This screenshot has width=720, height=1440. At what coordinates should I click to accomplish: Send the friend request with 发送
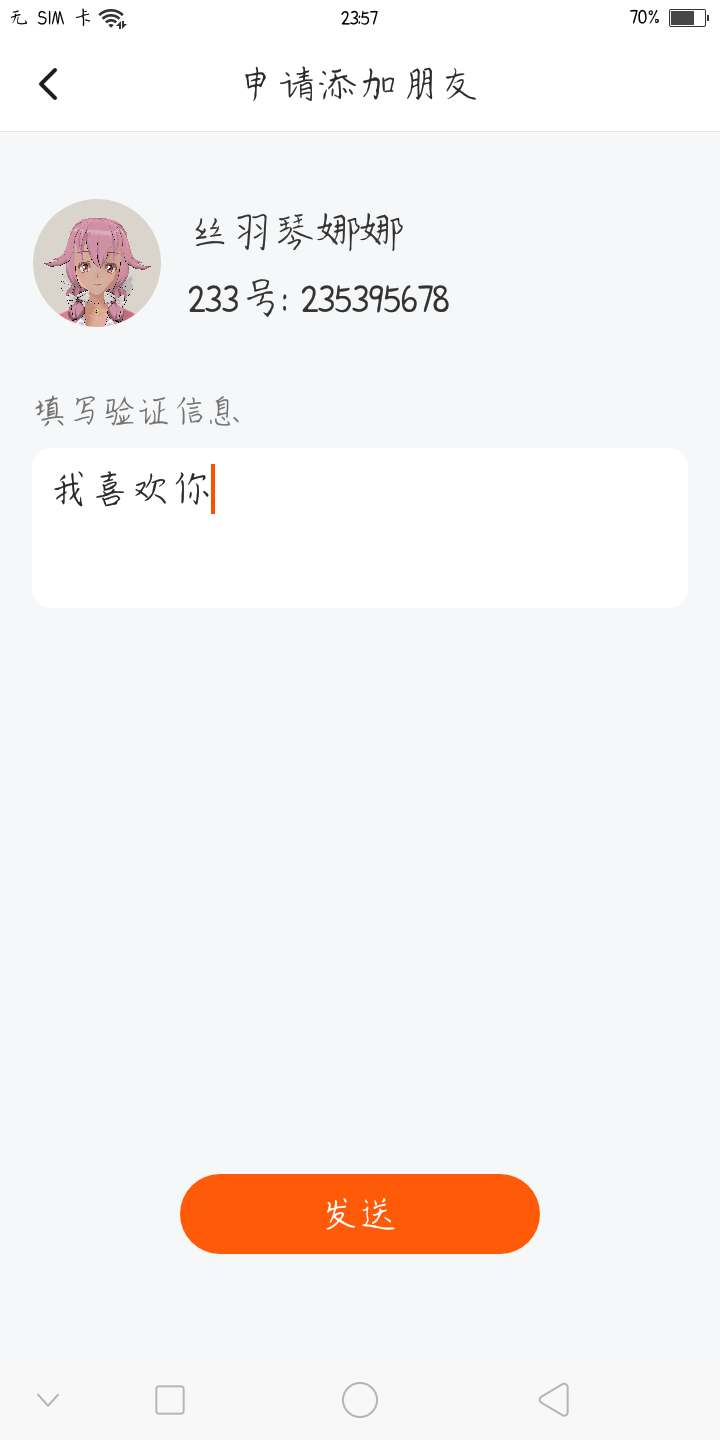(360, 1214)
